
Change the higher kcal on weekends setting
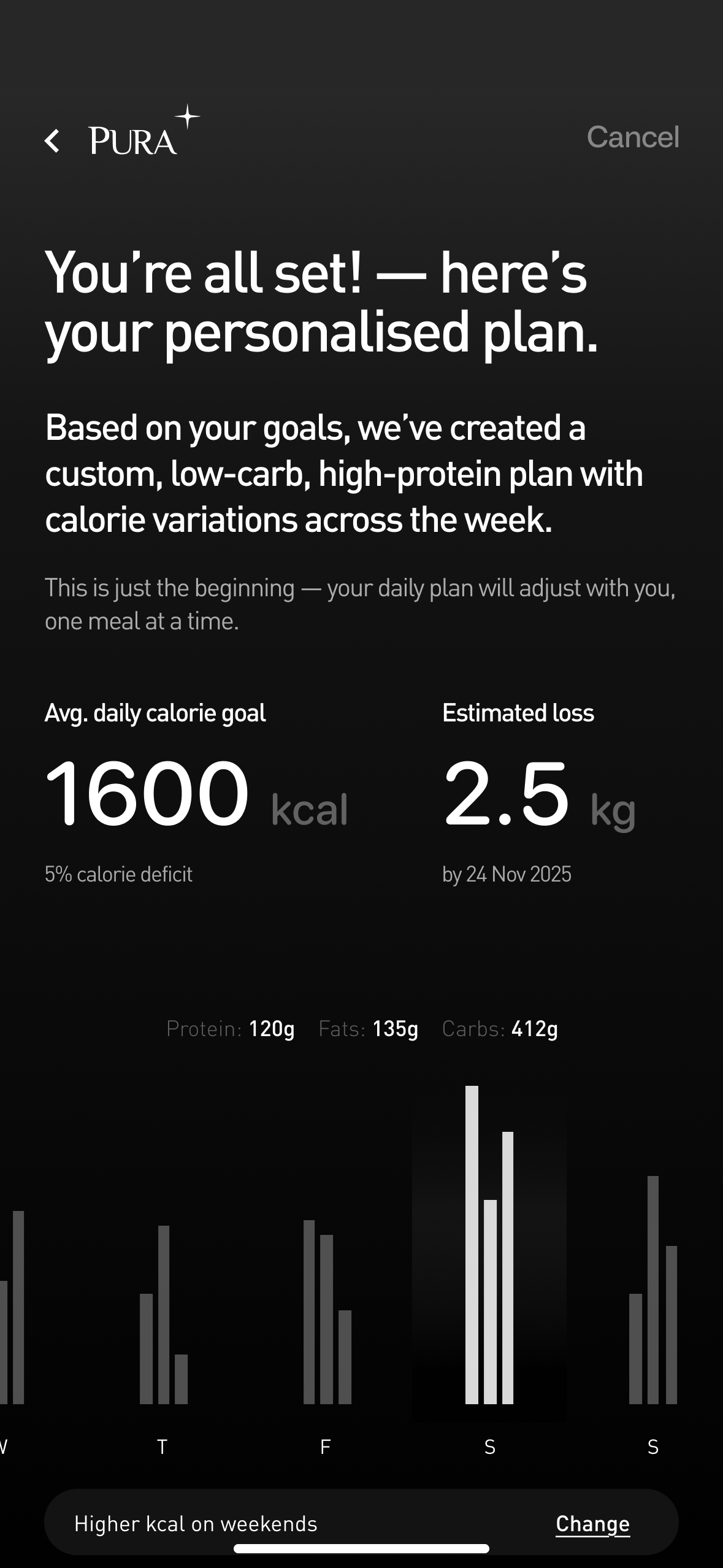tap(592, 1523)
